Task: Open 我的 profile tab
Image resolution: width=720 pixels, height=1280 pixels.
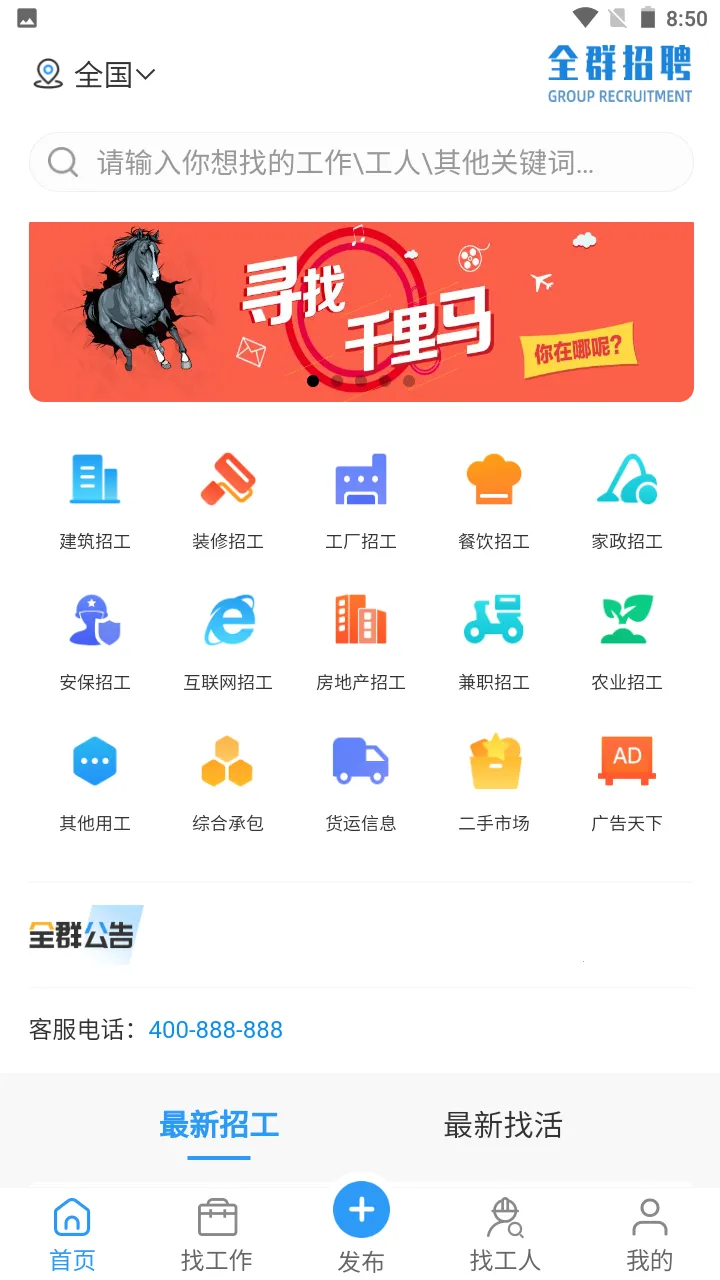Action: click(x=649, y=1236)
